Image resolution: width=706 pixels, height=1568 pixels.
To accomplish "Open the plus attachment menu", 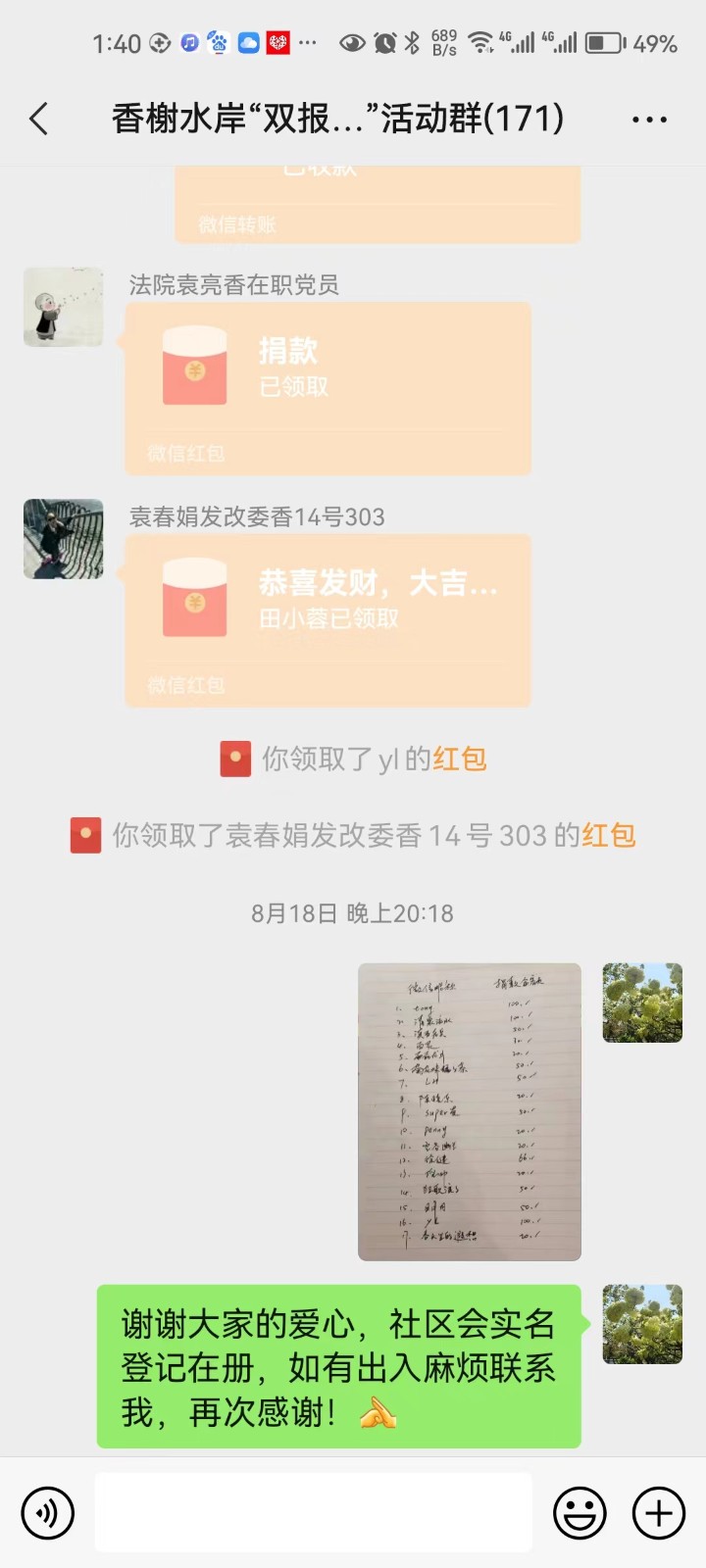I will point(659,1513).
